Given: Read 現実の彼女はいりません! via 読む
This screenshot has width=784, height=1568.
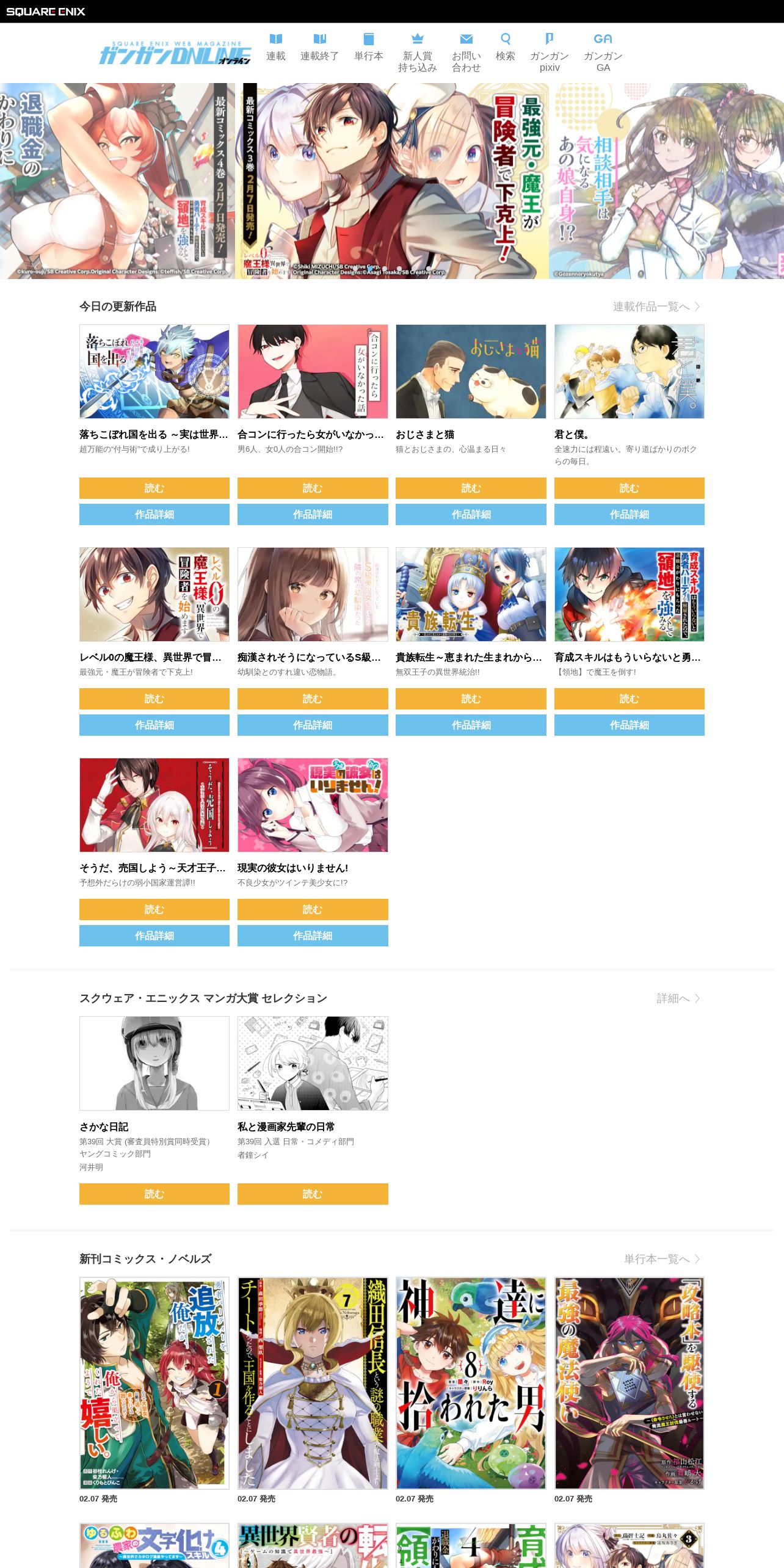Looking at the screenshot, I should [x=313, y=909].
